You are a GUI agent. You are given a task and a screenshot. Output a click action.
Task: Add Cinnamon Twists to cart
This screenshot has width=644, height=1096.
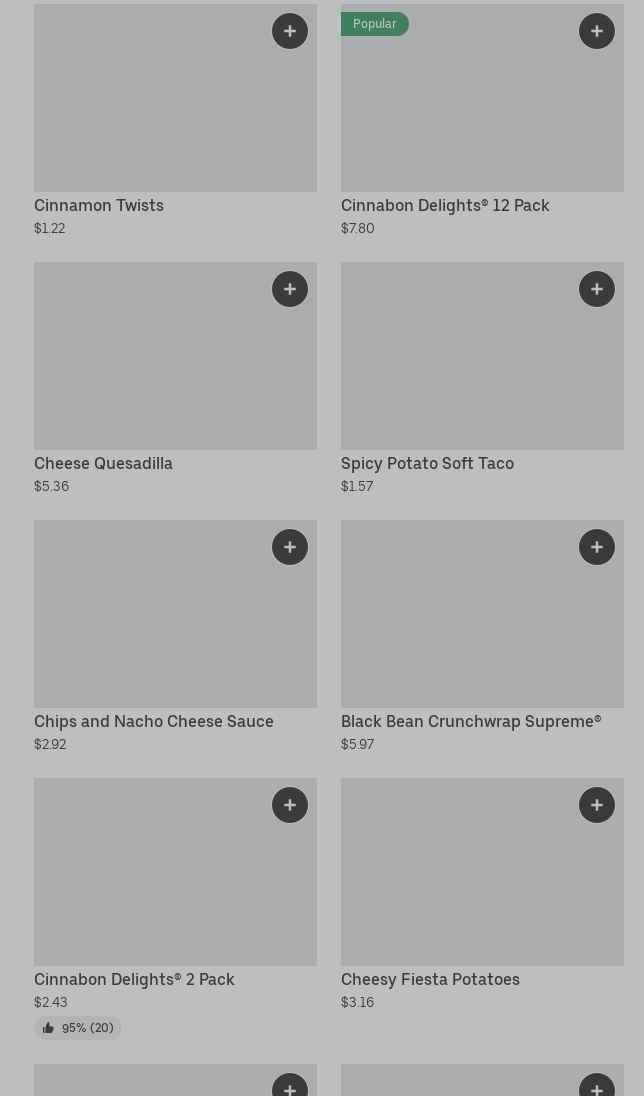[x=290, y=31]
